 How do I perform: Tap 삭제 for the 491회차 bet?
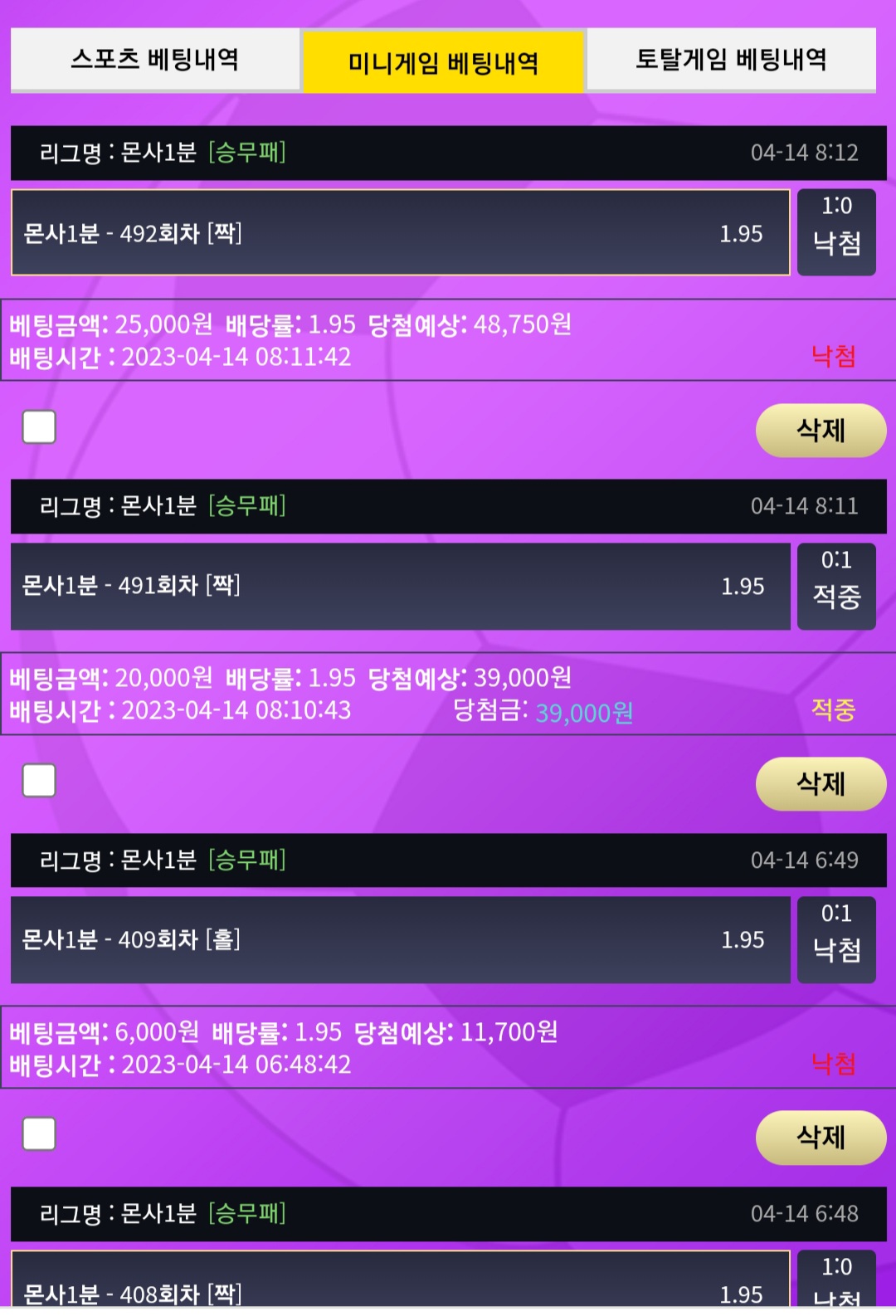click(x=821, y=784)
